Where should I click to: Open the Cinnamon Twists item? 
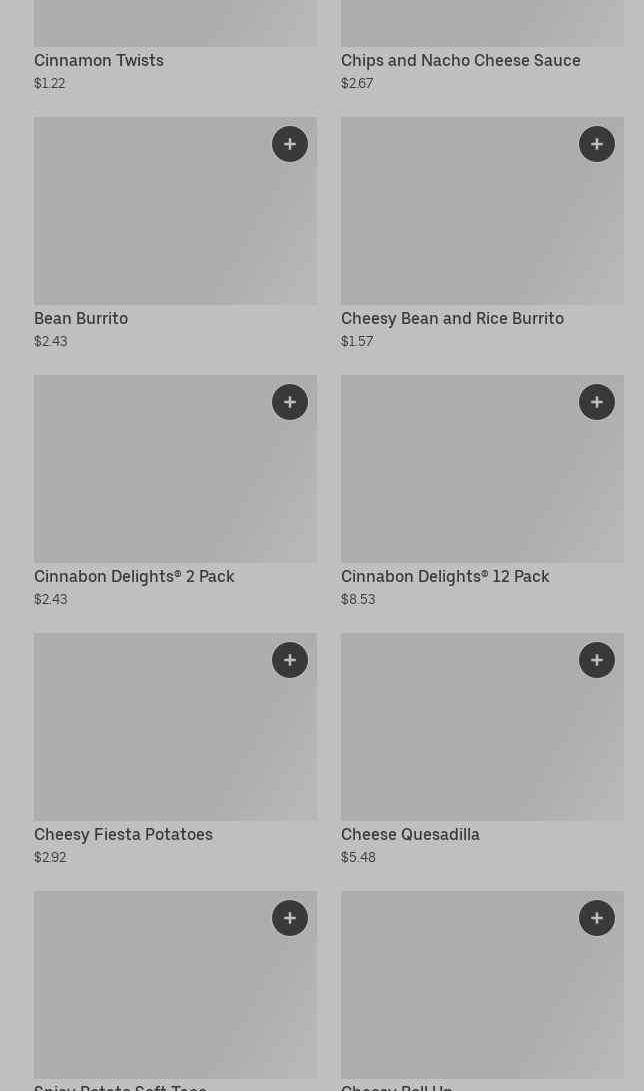(99, 60)
